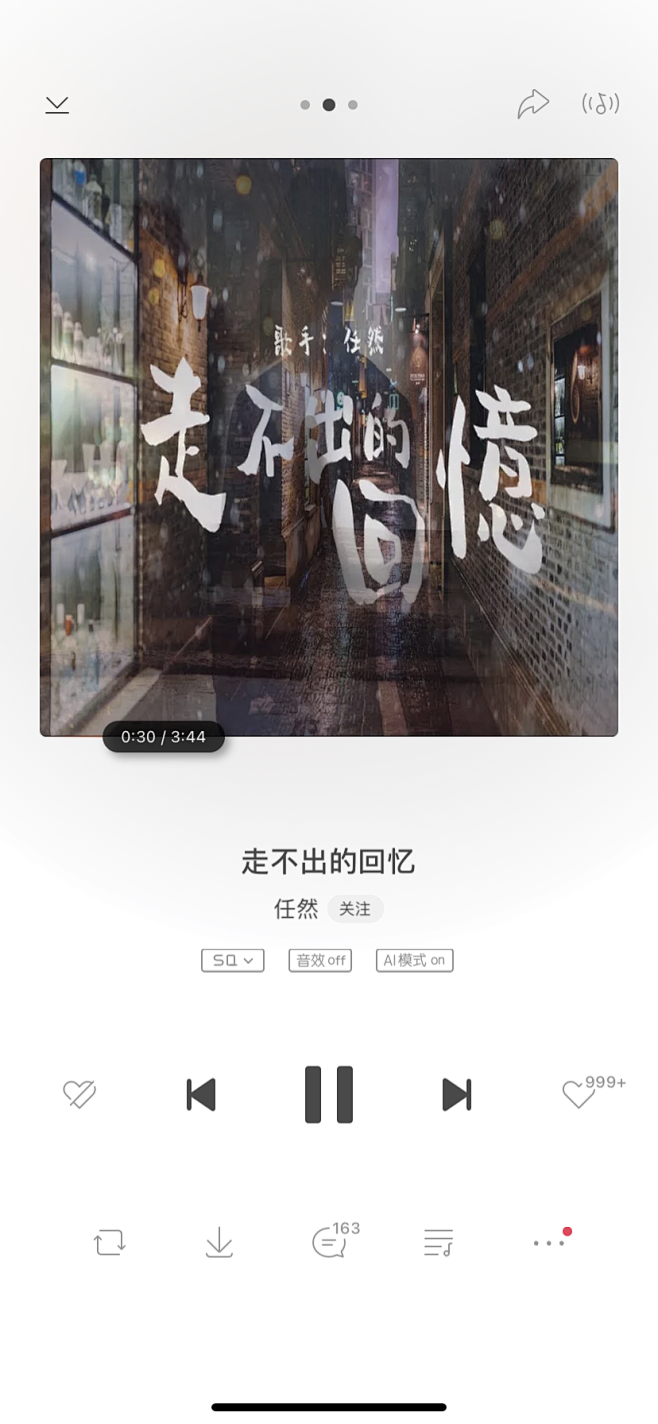Screen dimensions: 658x1424
Task: Toggle the AI模式 on chip
Action: (x=415, y=960)
